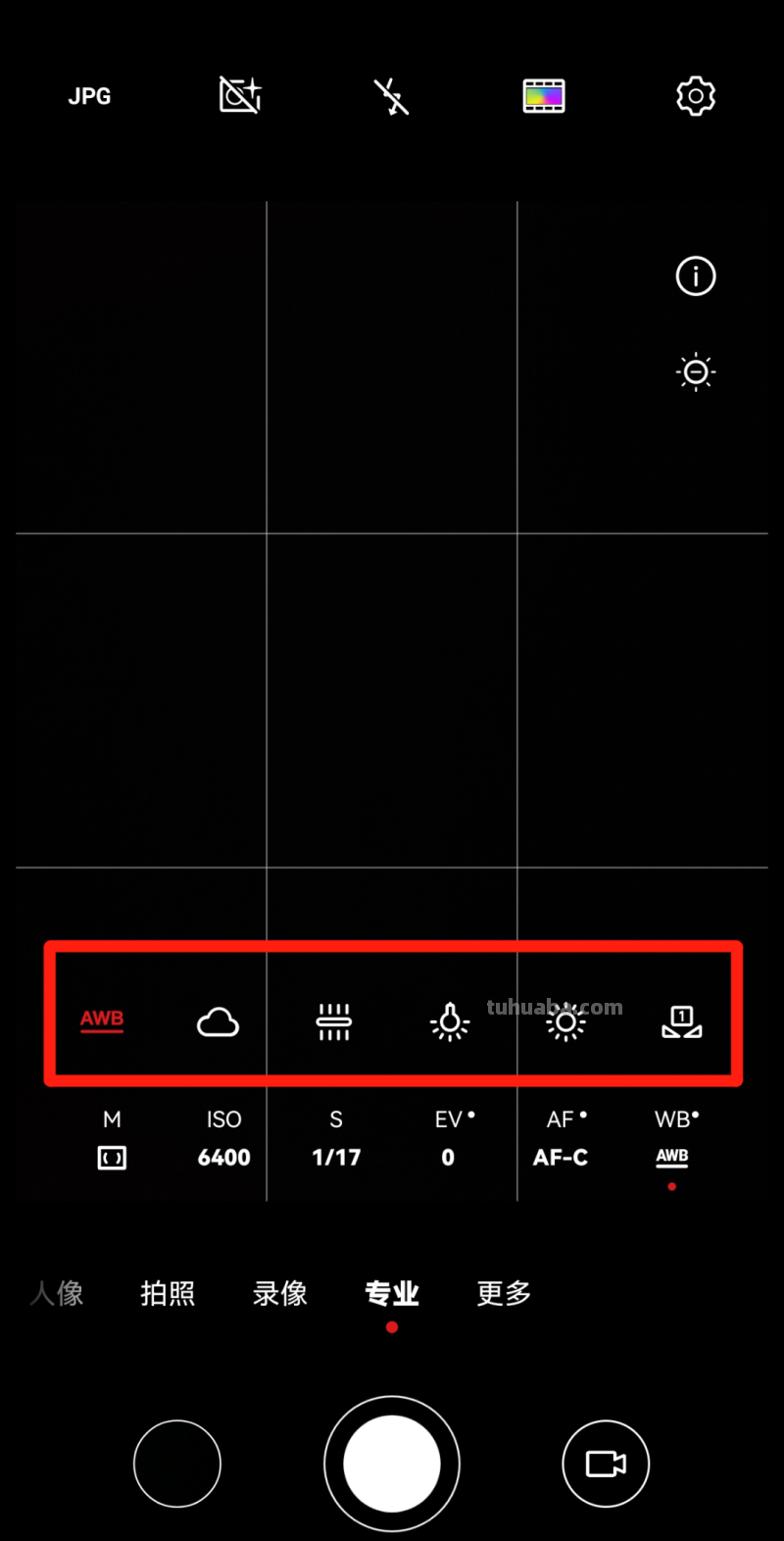Change the JPG image format

pos(89,96)
